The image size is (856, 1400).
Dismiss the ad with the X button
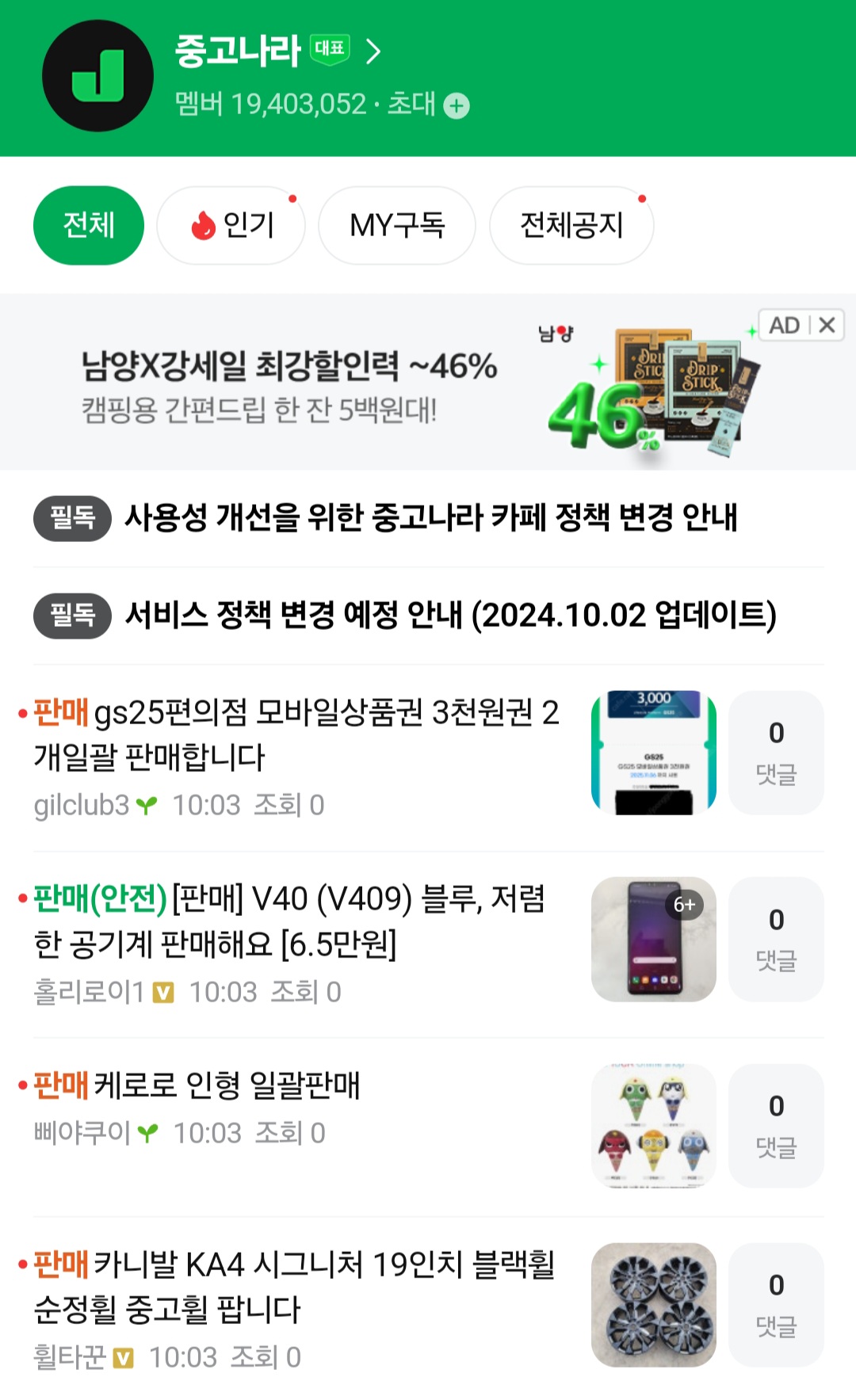click(x=827, y=326)
